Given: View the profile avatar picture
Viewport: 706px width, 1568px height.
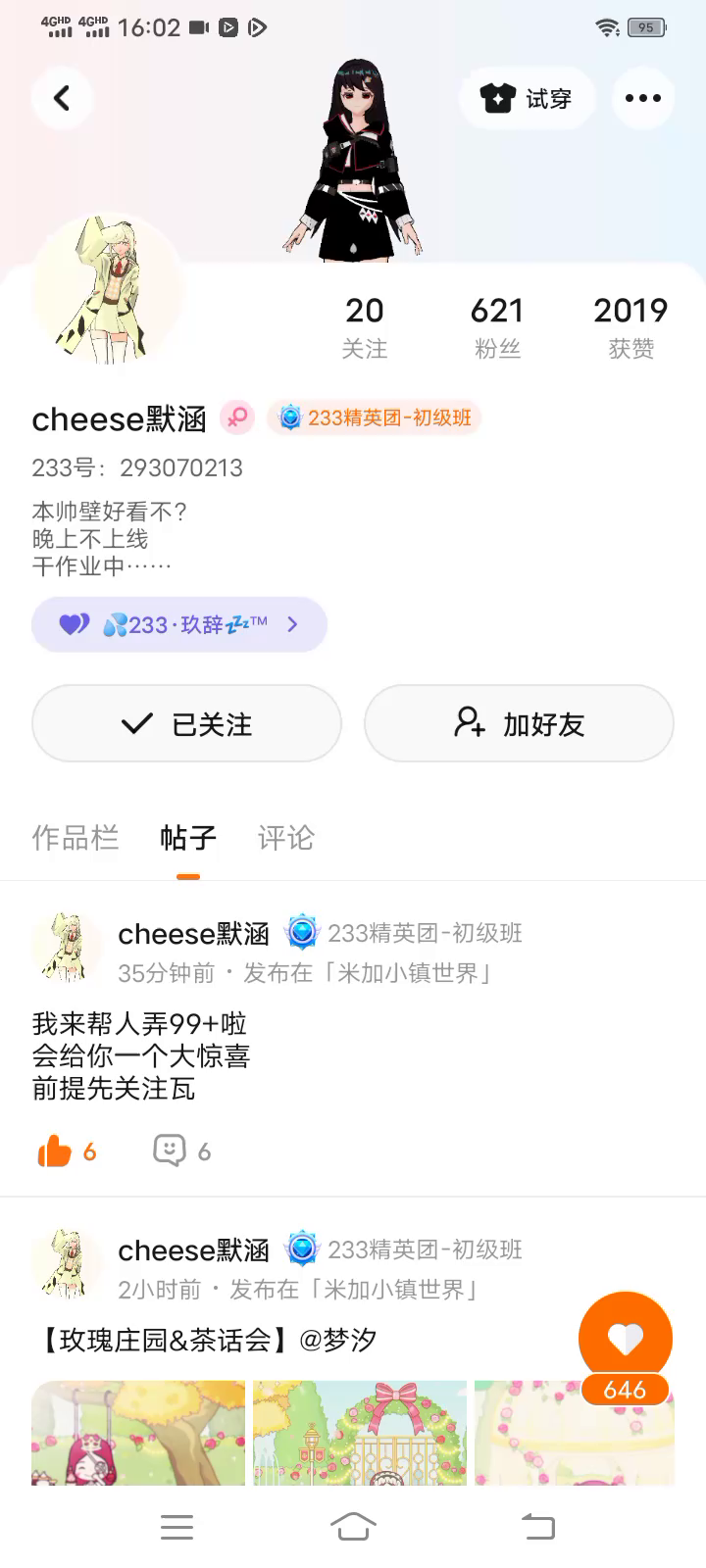Looking at the screenshot, I should 107,291.
